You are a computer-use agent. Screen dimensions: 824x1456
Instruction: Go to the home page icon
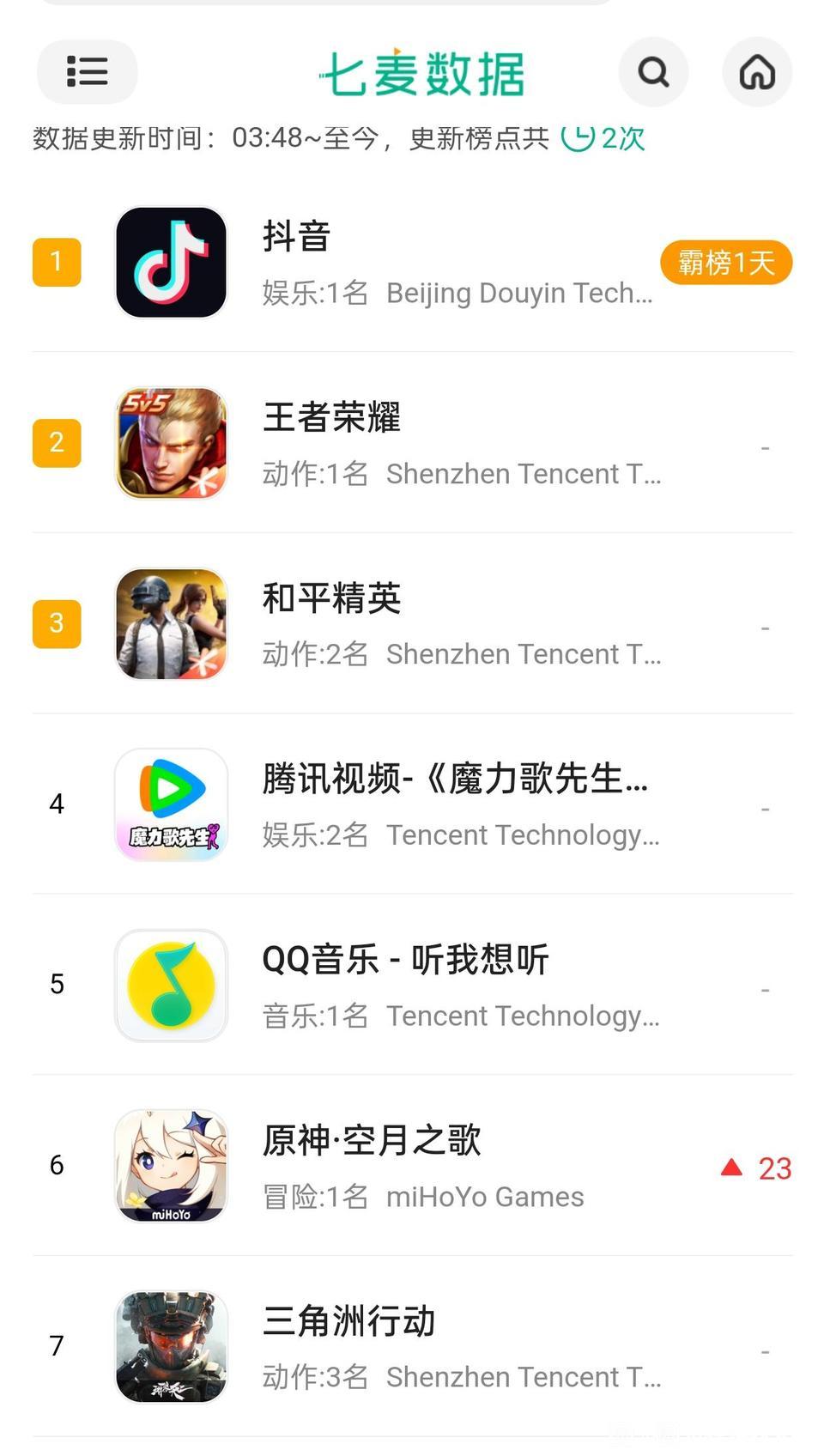(756, 72)
